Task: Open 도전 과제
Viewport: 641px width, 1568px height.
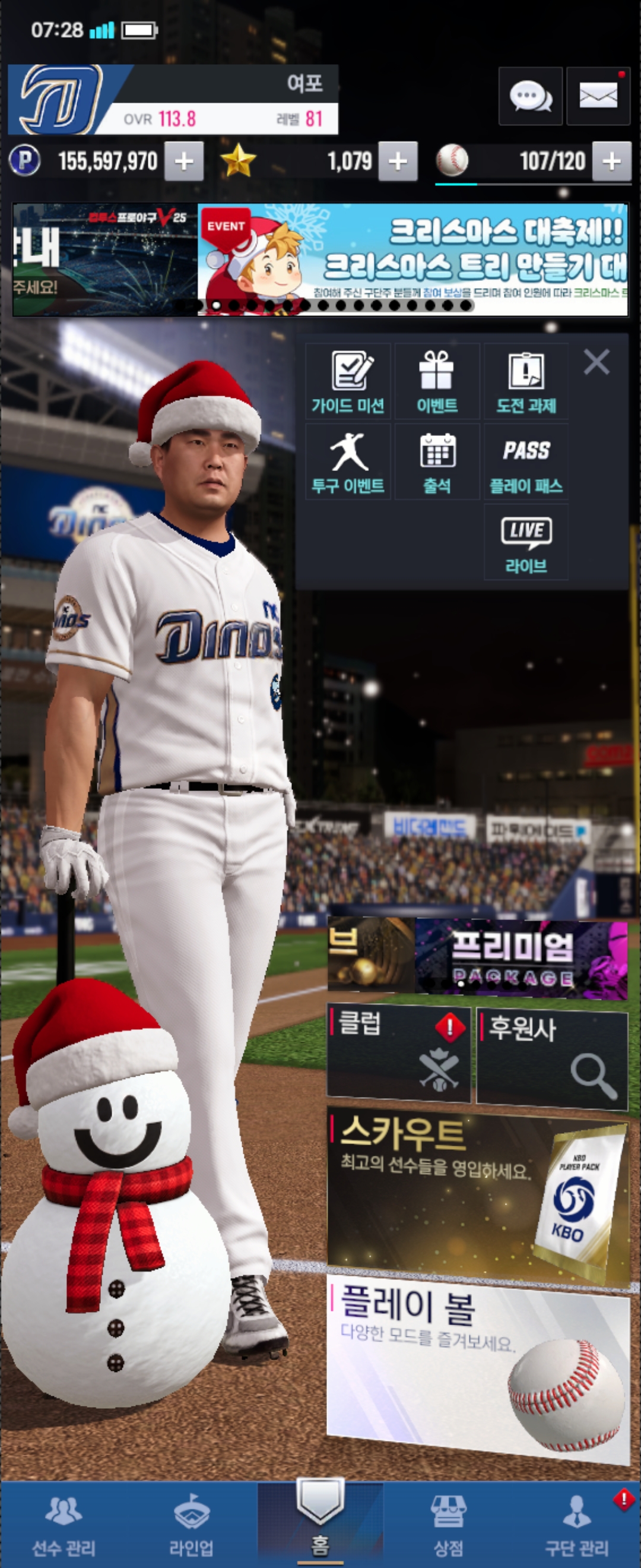Action: 526,382
